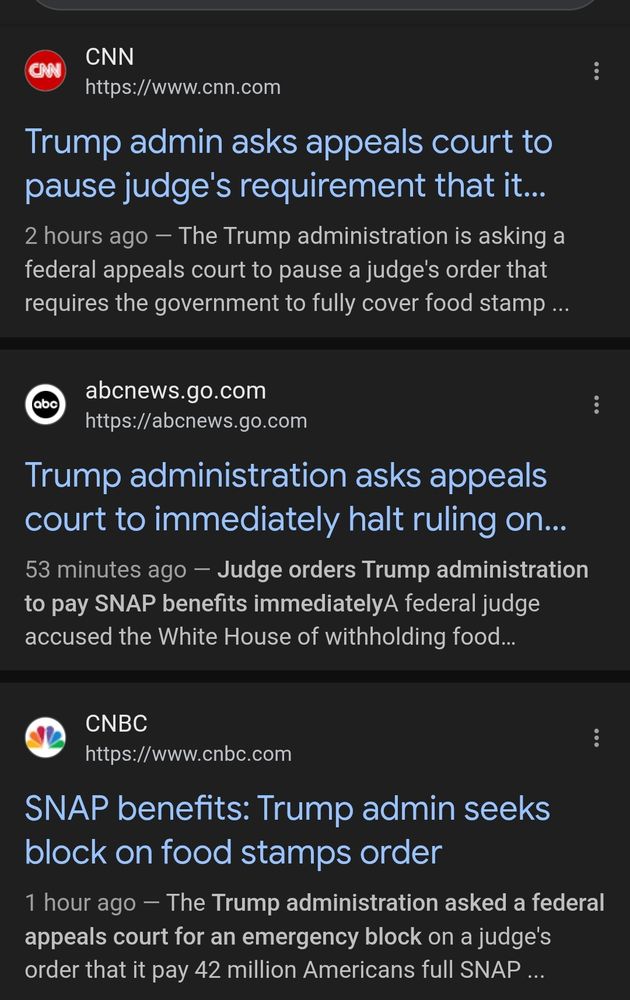Open the CNBC SNAP benefits headline
This screenshot has width=630, height=1000.
287,830
